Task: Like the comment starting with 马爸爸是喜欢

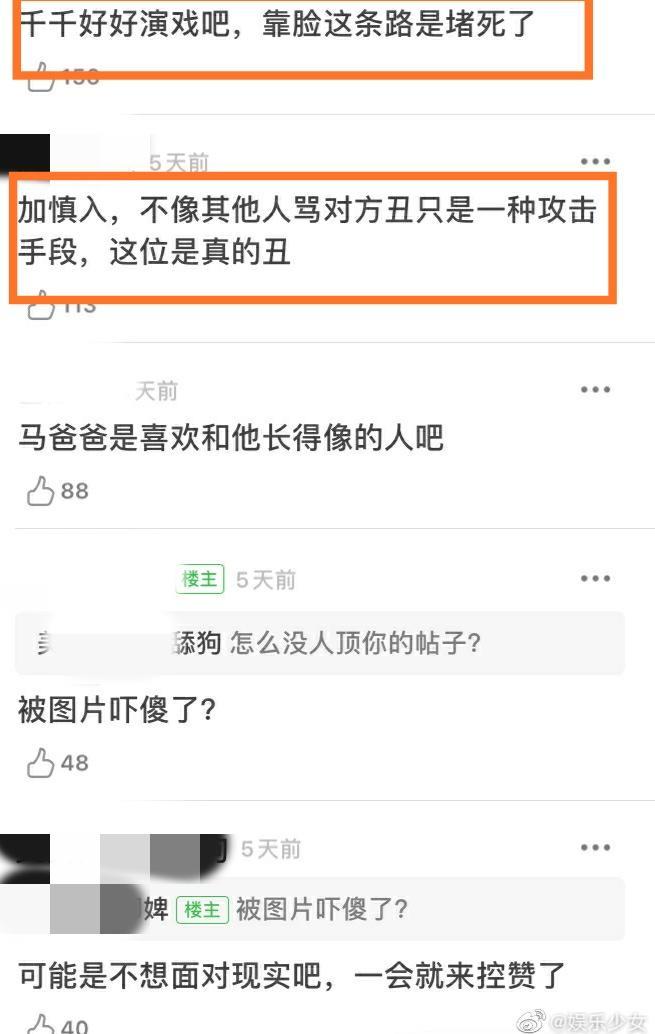Action: click(x=40, y=491)
